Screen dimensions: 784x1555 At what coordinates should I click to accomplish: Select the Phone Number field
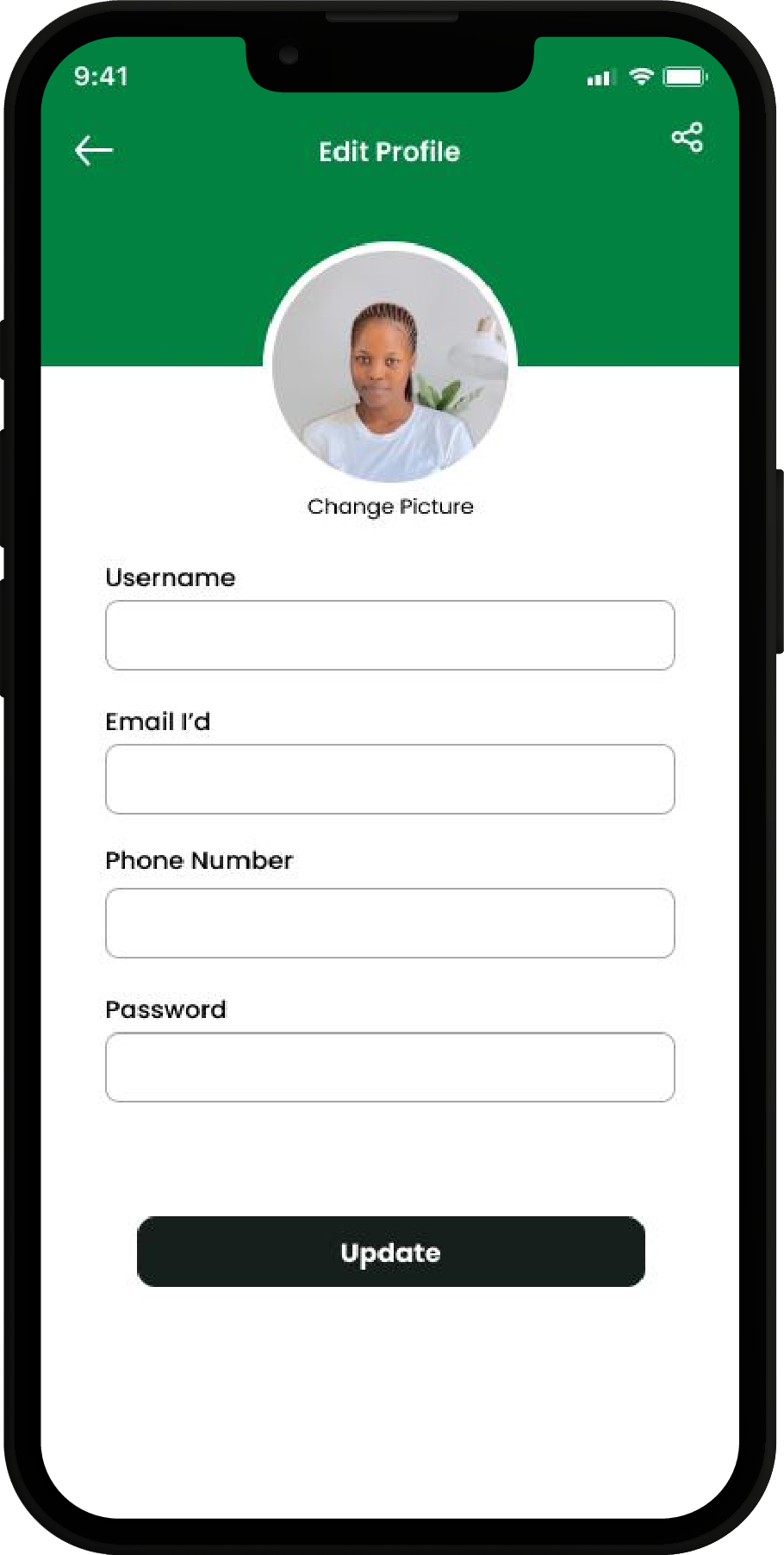pyautogui.click(x=389, y=923)
